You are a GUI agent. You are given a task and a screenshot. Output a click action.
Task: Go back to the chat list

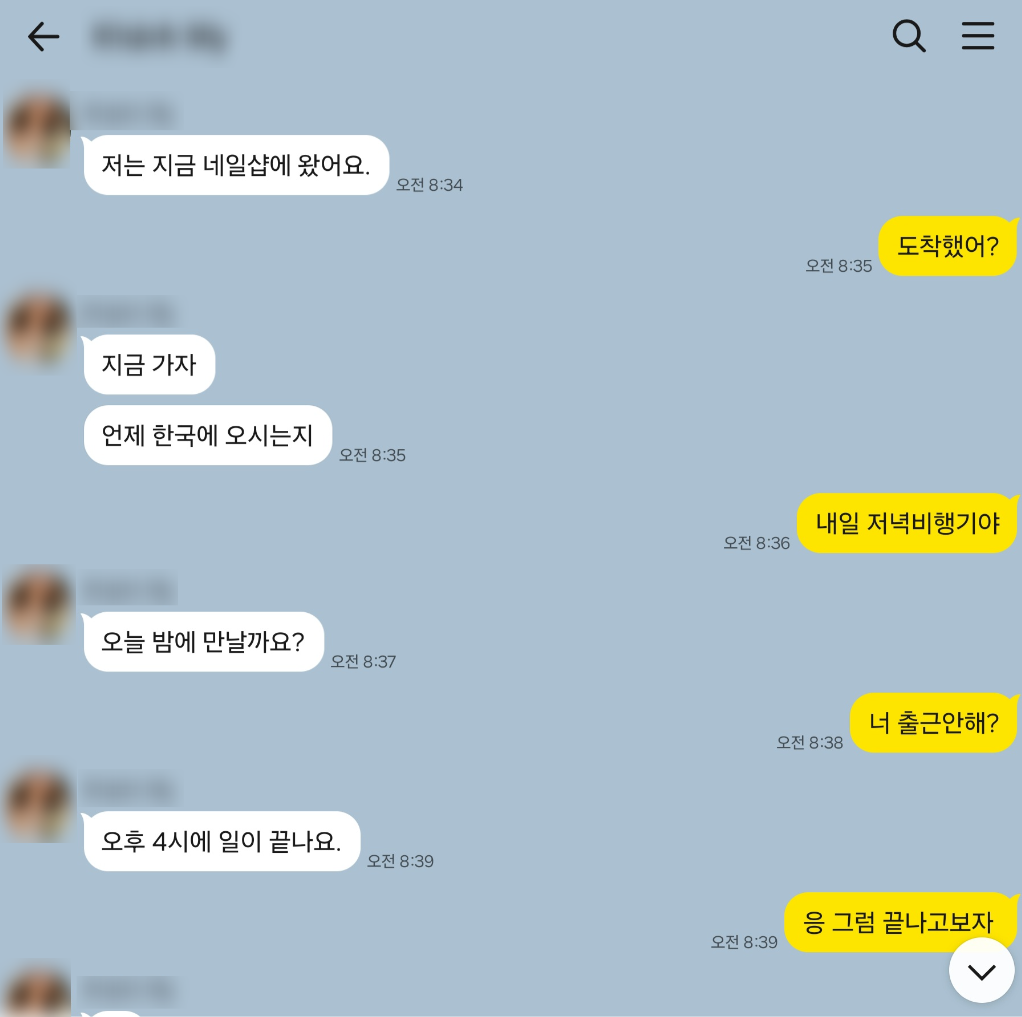(43, 37)
